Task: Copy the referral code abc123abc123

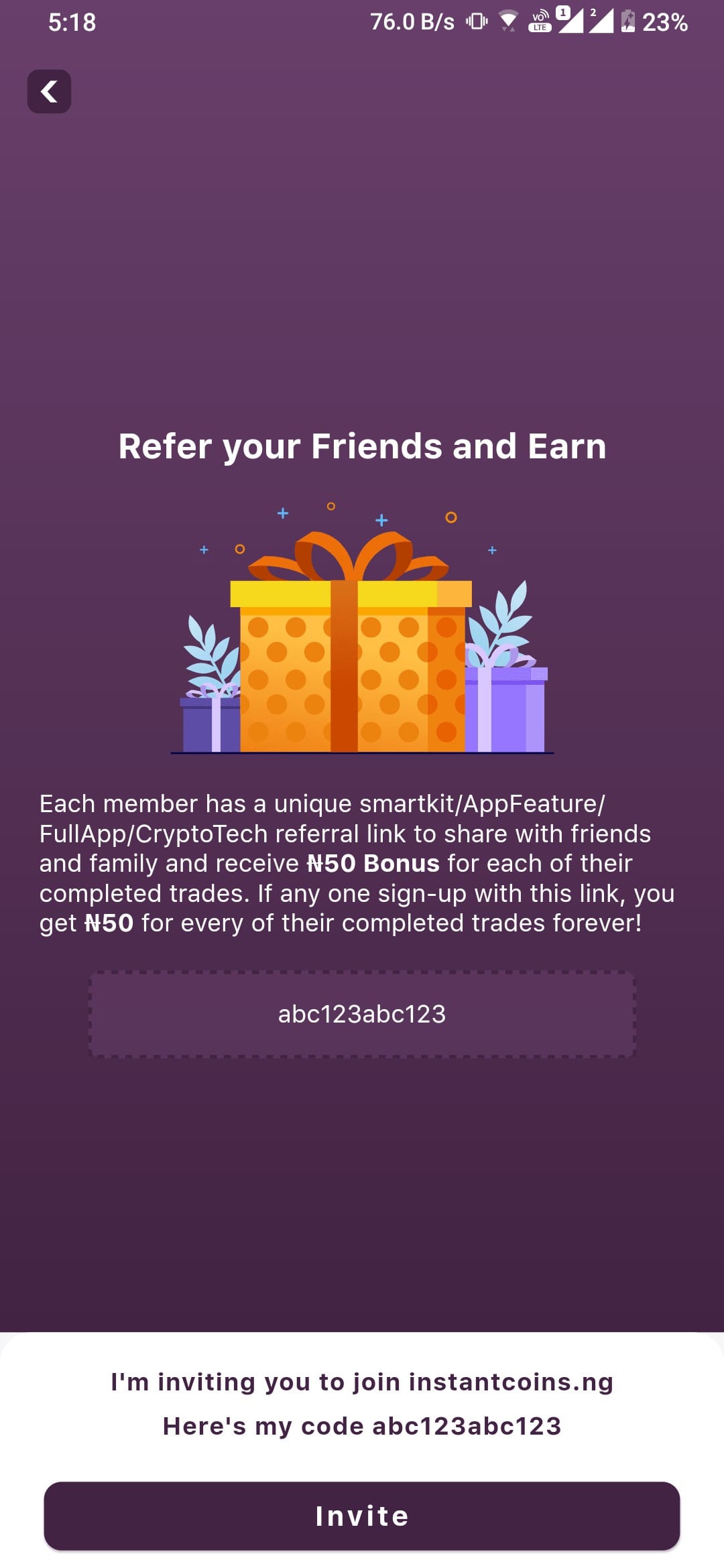Action: (x=362, y=1014)
